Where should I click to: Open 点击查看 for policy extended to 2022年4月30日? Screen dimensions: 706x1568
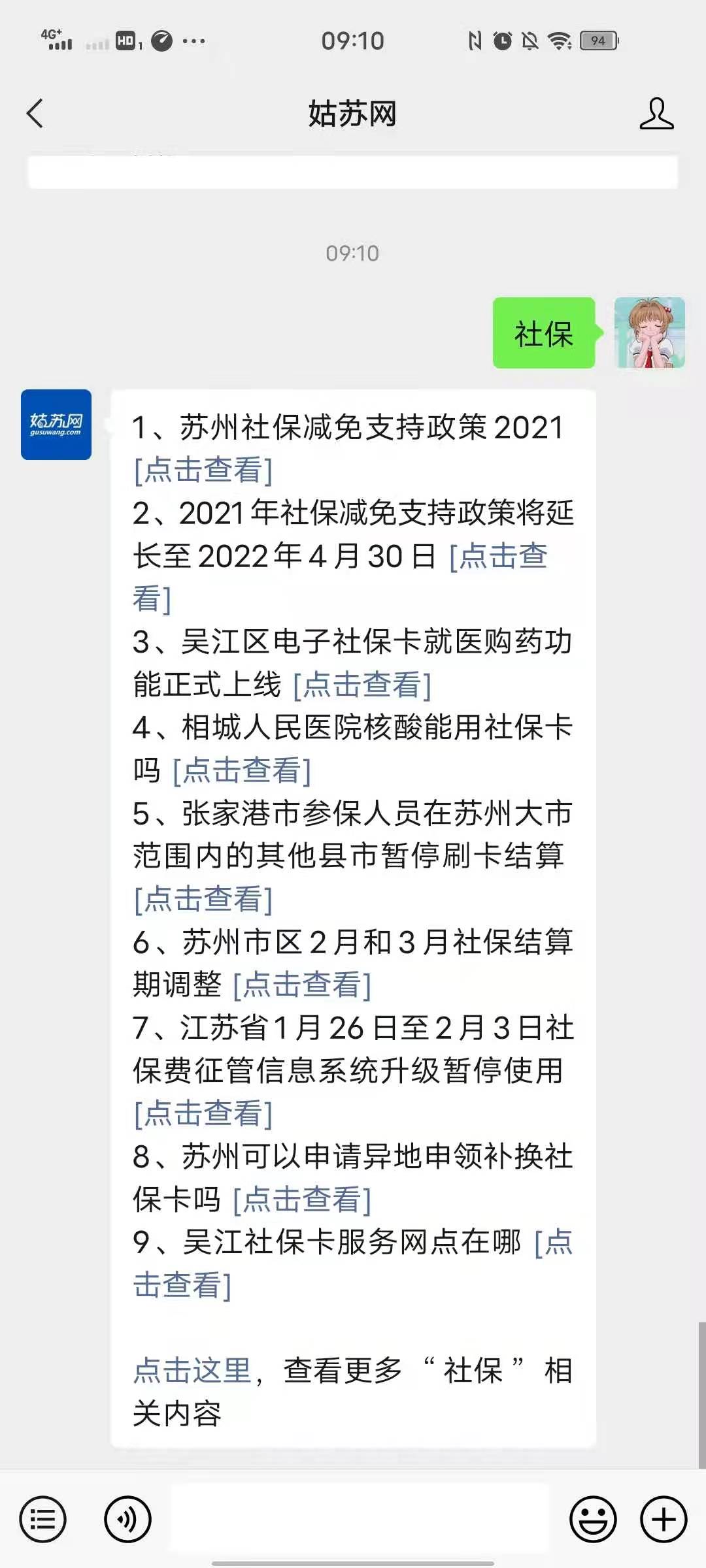499,557
